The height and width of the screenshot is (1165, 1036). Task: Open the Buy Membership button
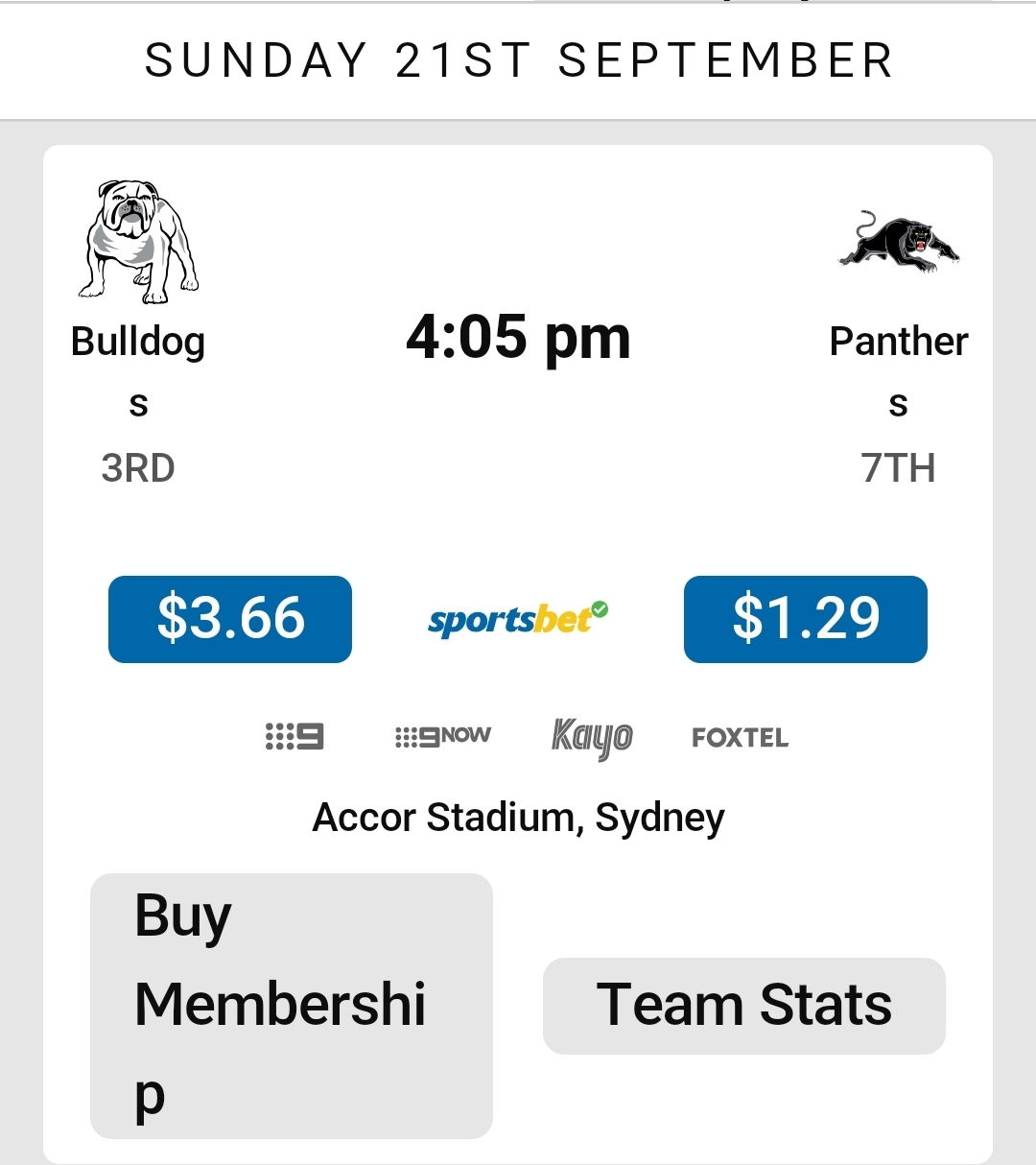tap(291, 1005)
